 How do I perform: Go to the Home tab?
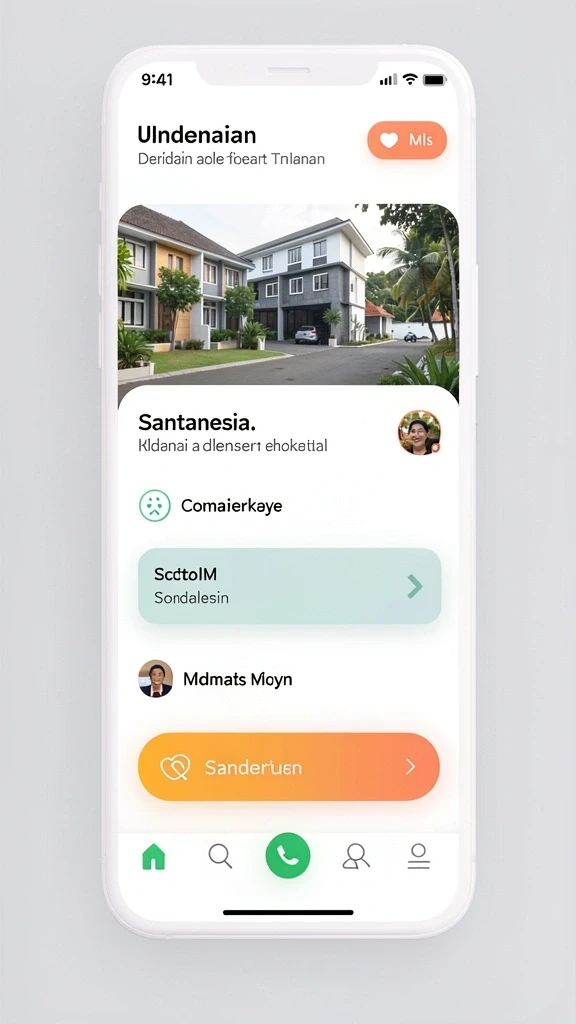pos(154,856)
